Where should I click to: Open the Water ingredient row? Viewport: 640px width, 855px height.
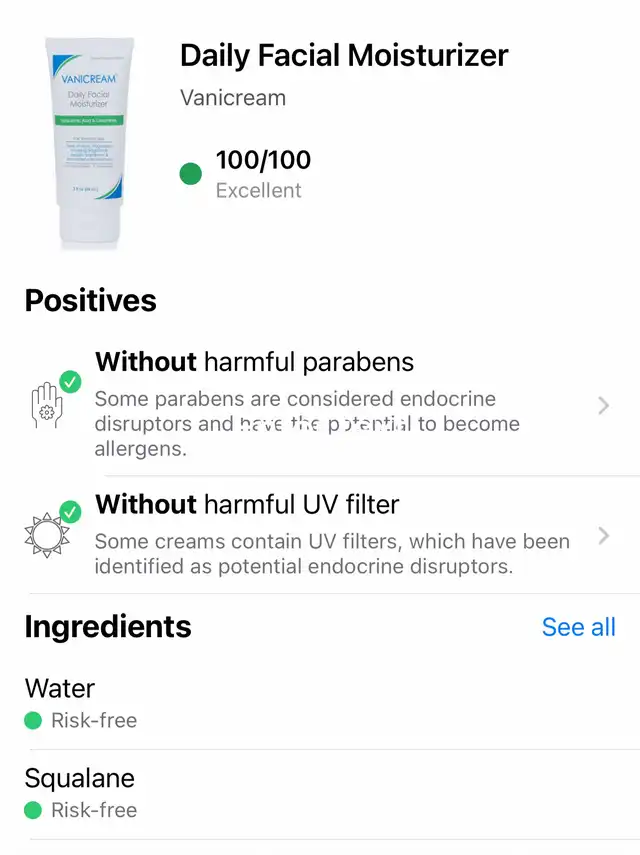click(320, 703)
